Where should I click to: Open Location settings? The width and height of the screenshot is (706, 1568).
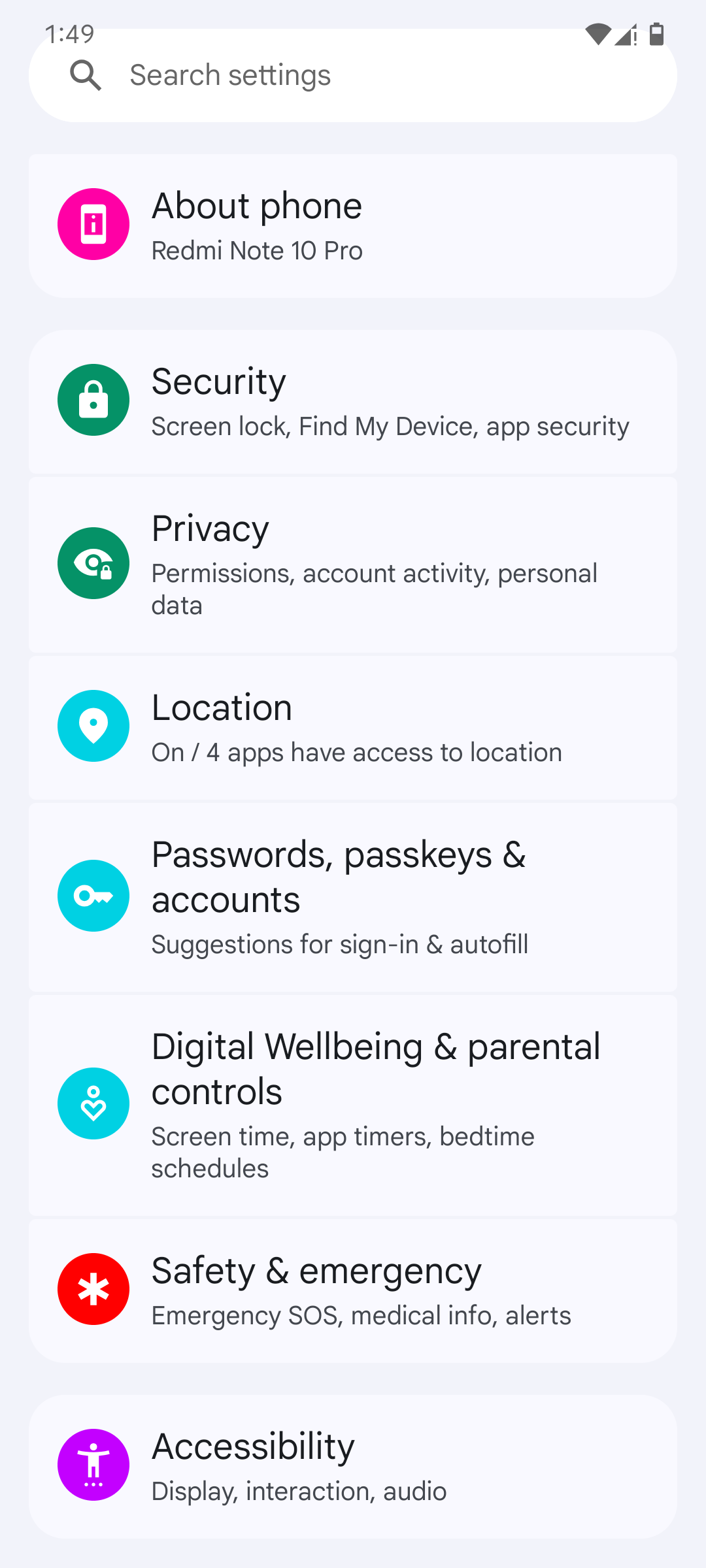353,728
